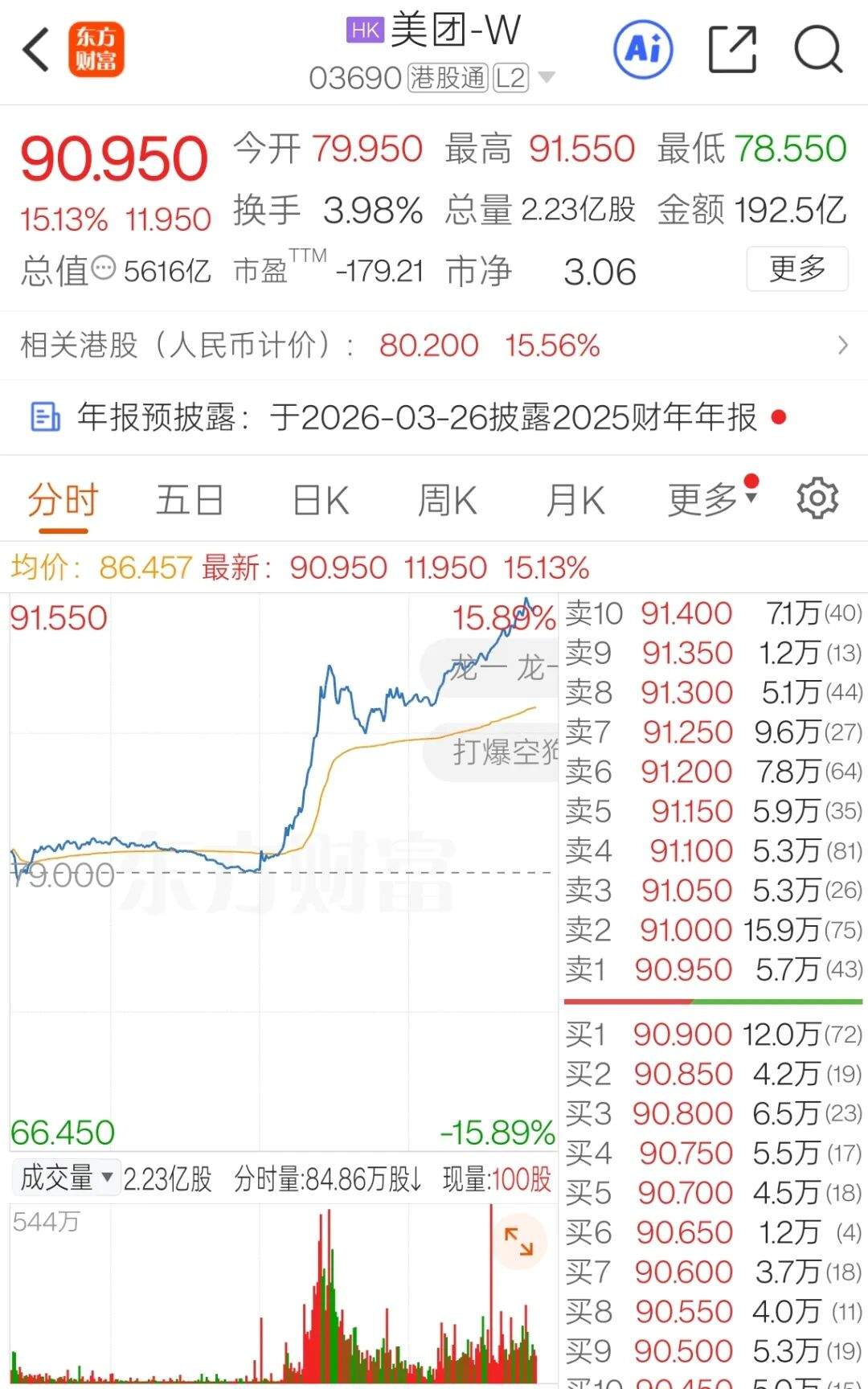Select the 周K chart tab
The width and height of the screenshot is (868, 1389).
(447, 501)
